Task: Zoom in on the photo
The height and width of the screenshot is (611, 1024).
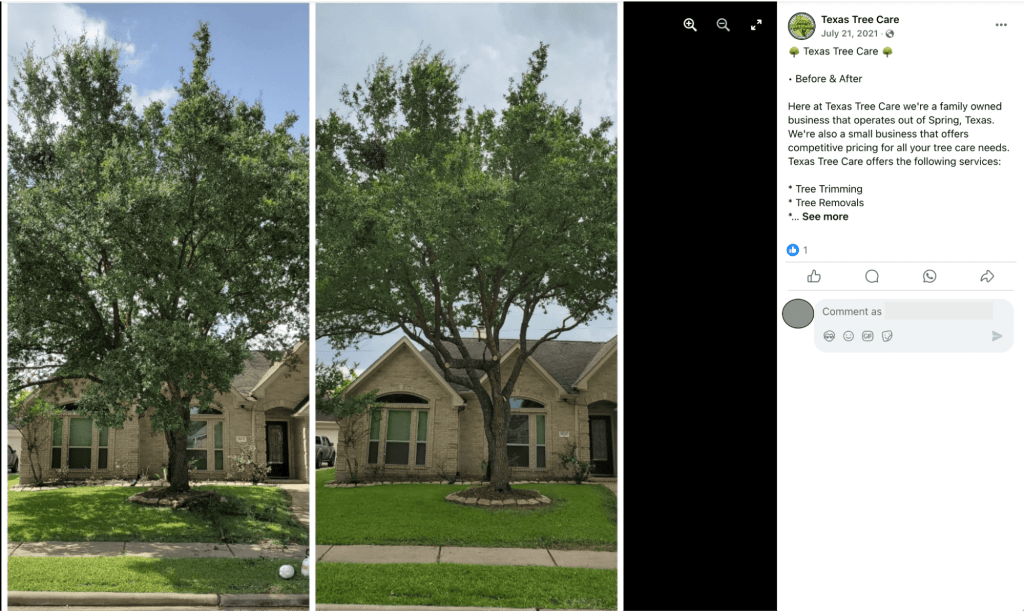Action: 690,25
